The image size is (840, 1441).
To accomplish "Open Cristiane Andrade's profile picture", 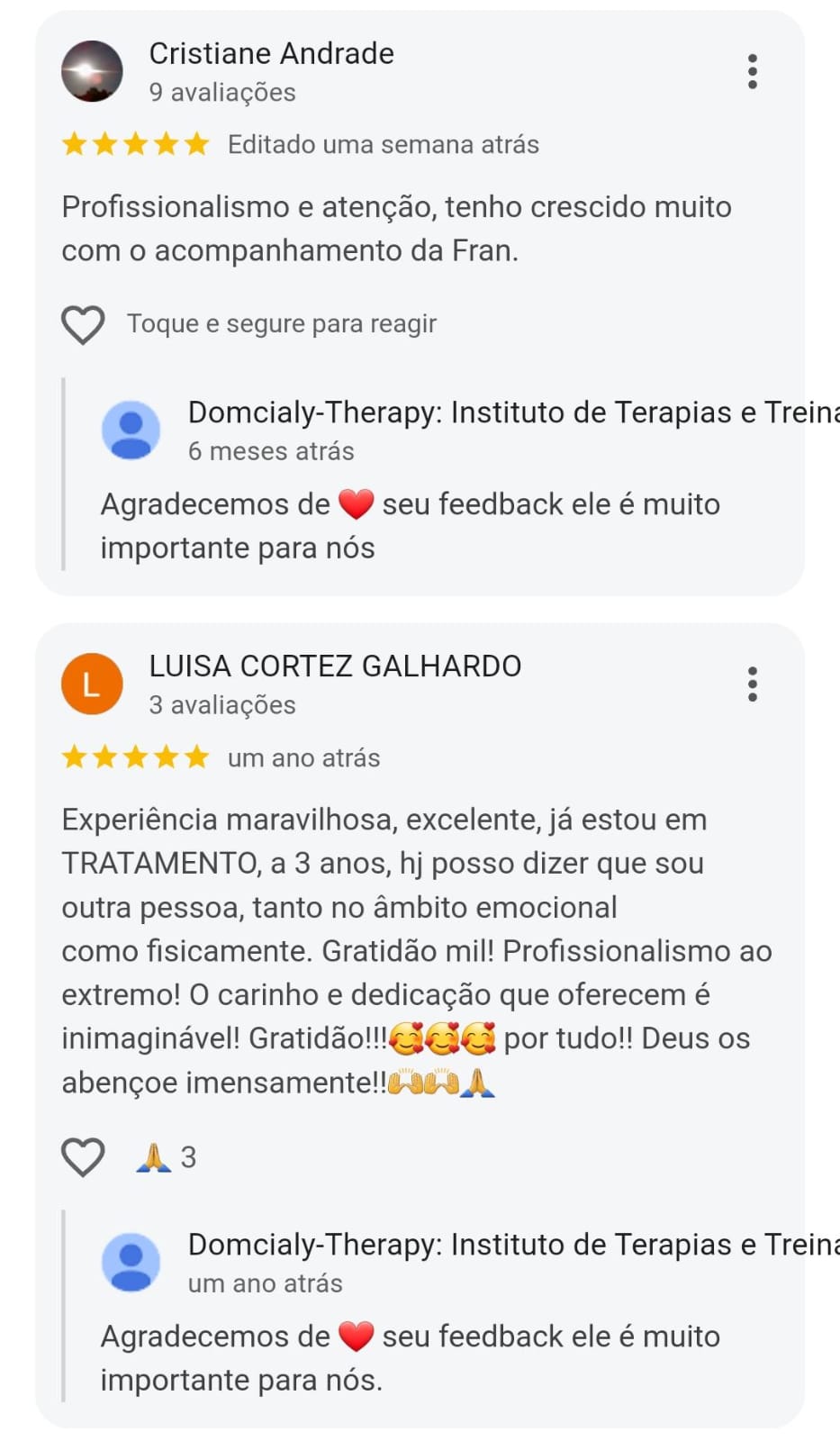I will tap(92, 72).
